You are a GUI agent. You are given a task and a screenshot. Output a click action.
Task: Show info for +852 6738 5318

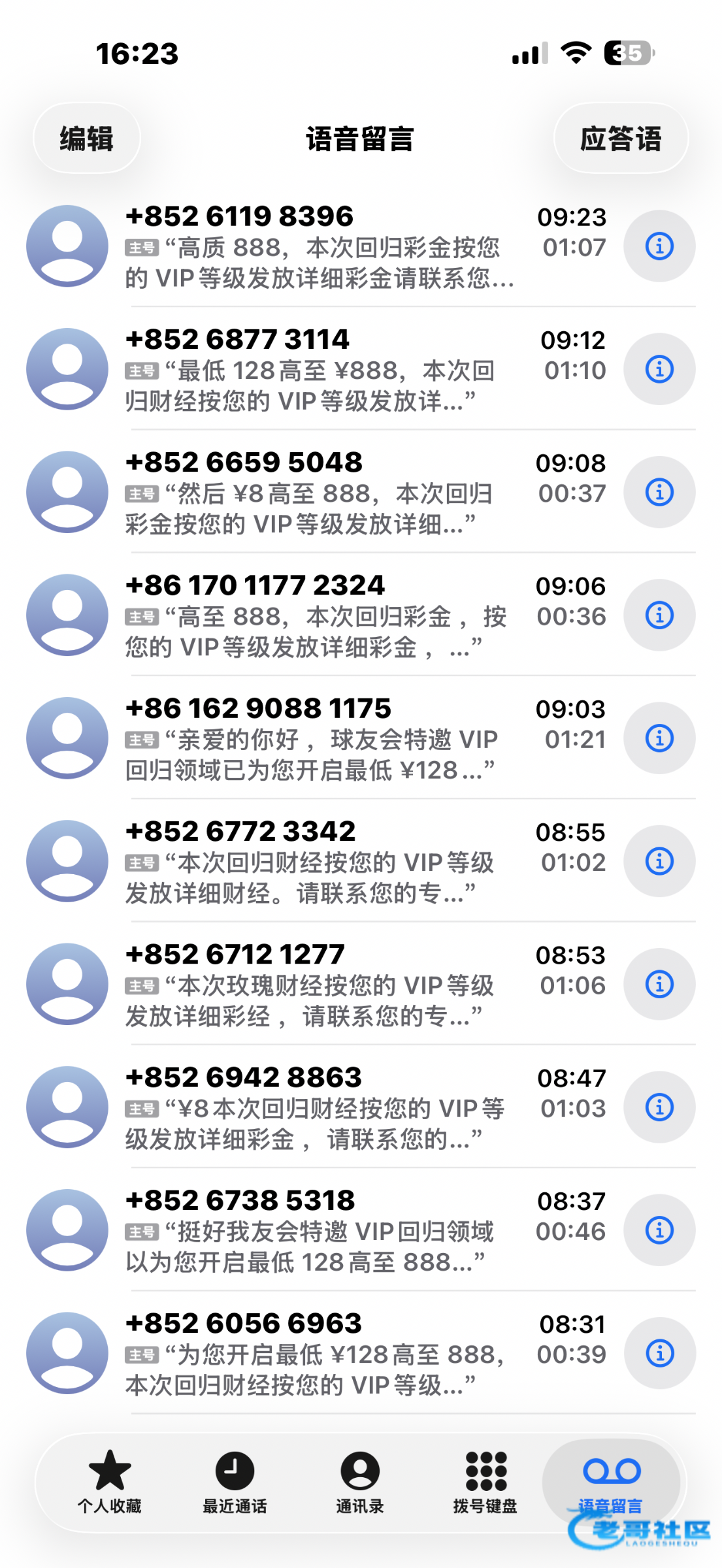659,1230
